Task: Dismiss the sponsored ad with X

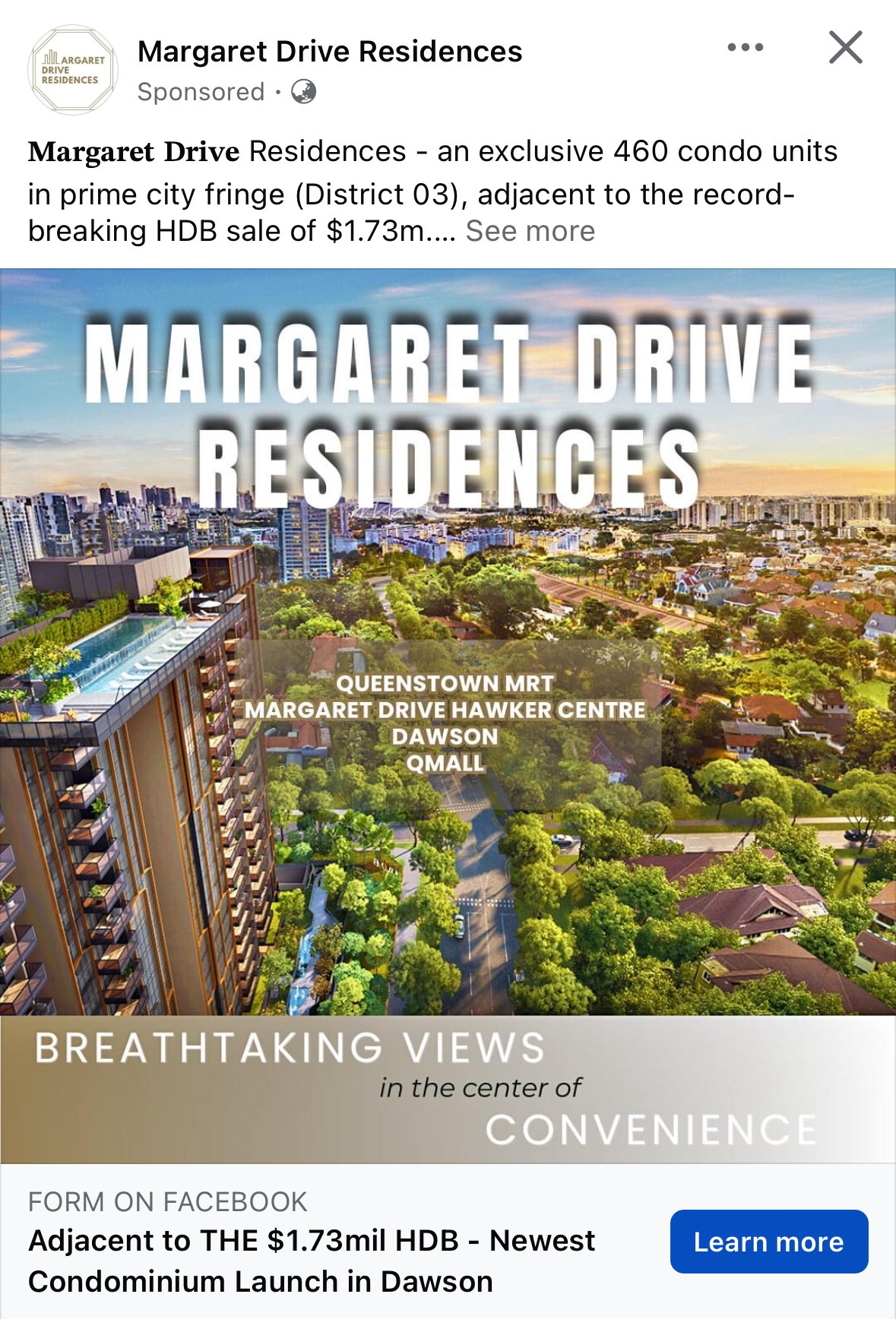Action: (845, 48)
